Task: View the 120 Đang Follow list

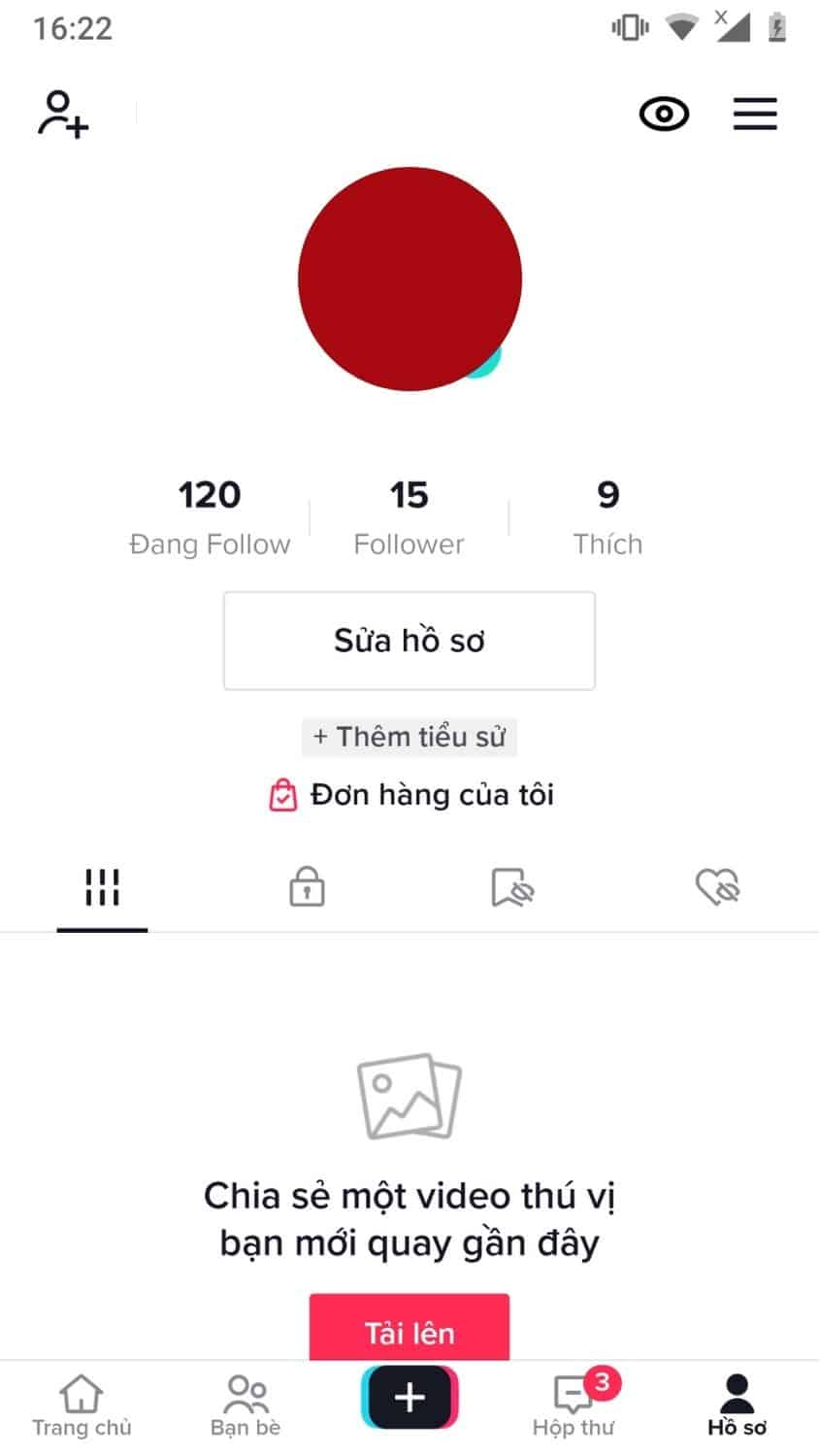Action: (210, 518)
